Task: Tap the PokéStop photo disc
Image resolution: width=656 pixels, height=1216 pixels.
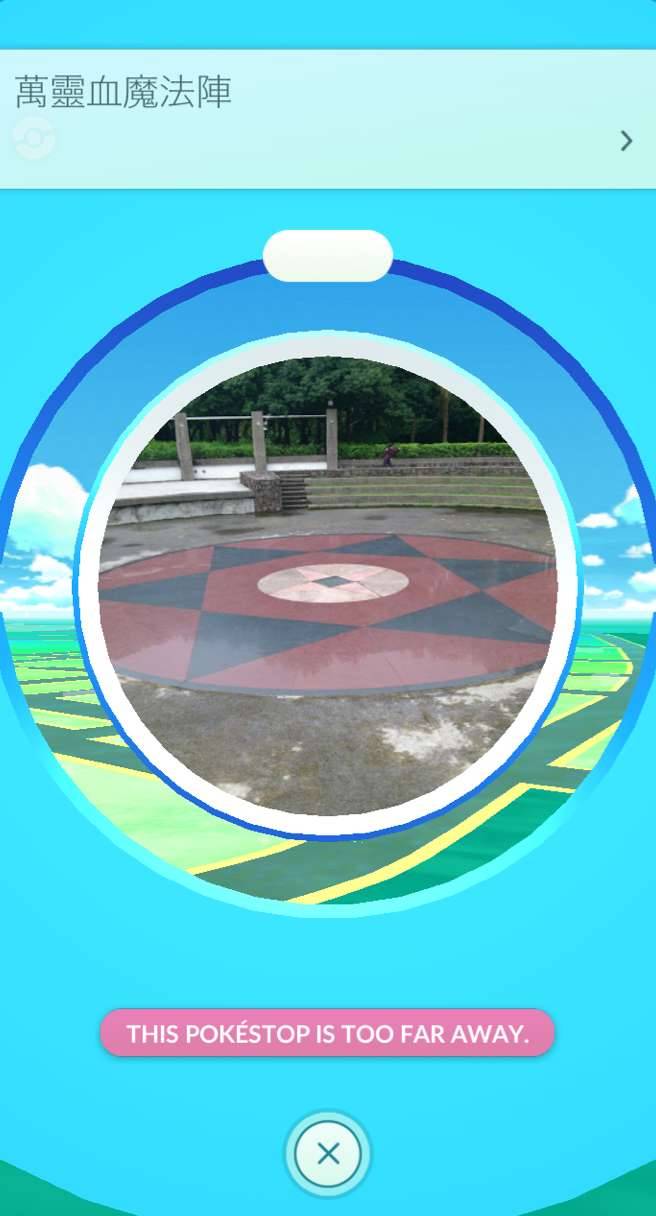Action: 327,585
